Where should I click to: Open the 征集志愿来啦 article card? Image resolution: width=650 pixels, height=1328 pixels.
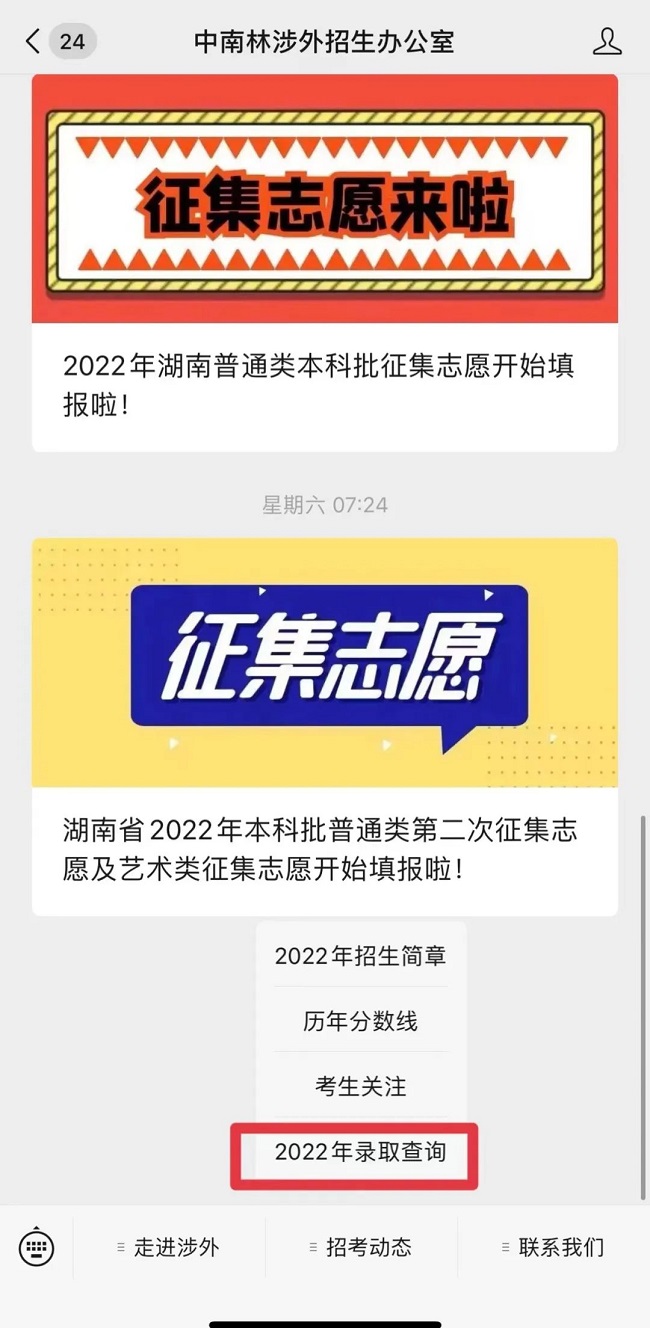coord(325,262)
